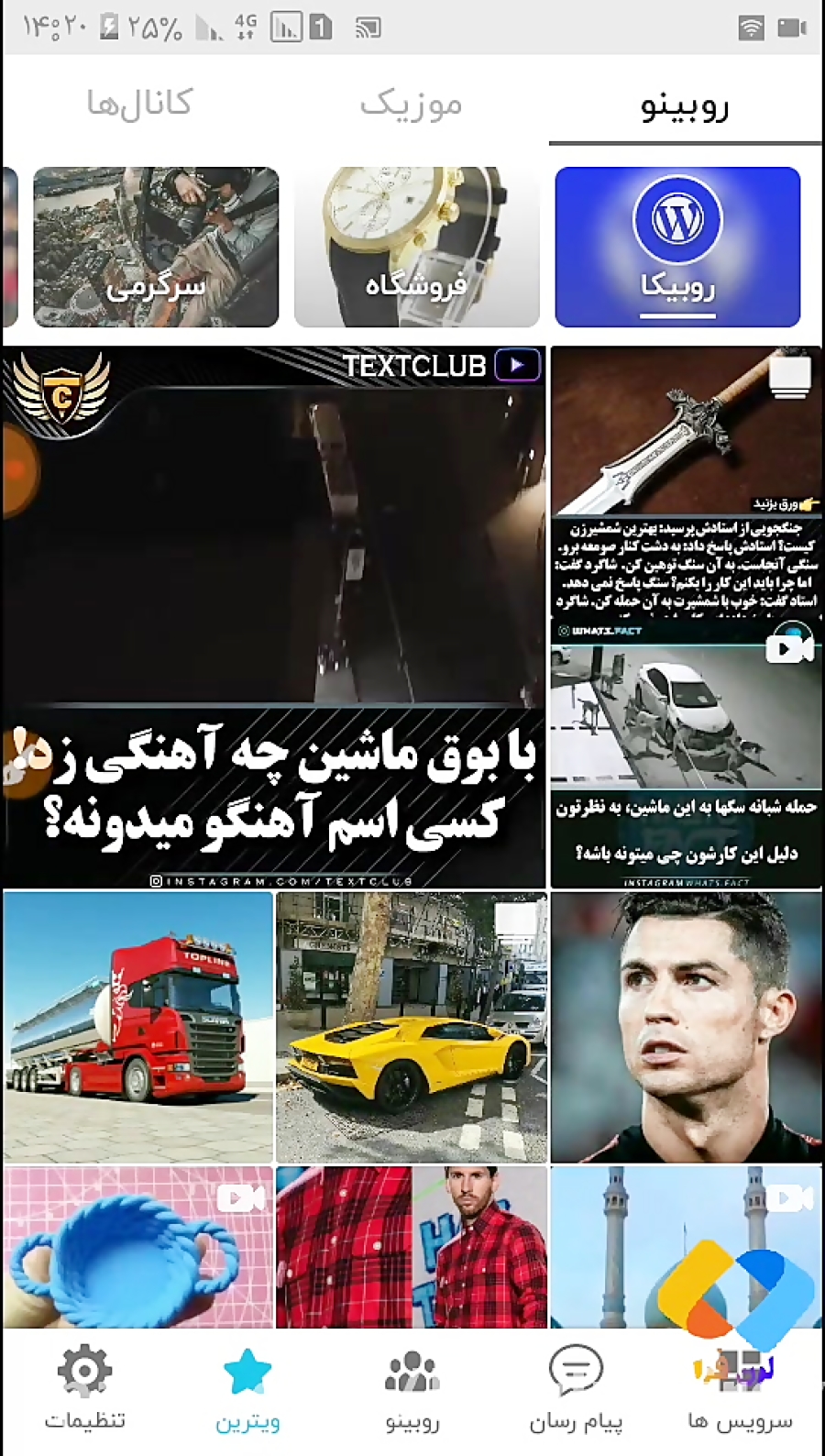Open پیام رسان messenger tab
The width and height of the screenshot is (825, 1456).
pos(576,1389)
